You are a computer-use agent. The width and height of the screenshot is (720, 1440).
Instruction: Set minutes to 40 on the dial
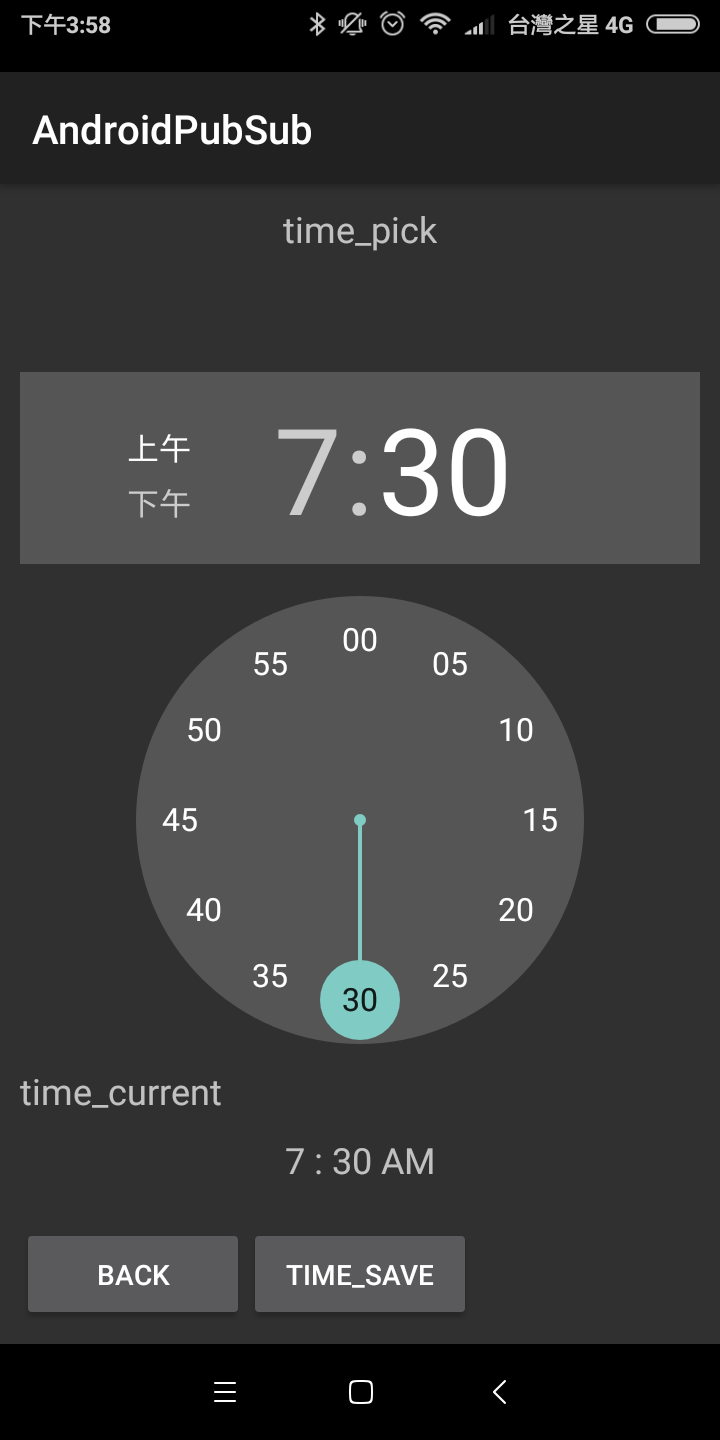tap(204, 910)
